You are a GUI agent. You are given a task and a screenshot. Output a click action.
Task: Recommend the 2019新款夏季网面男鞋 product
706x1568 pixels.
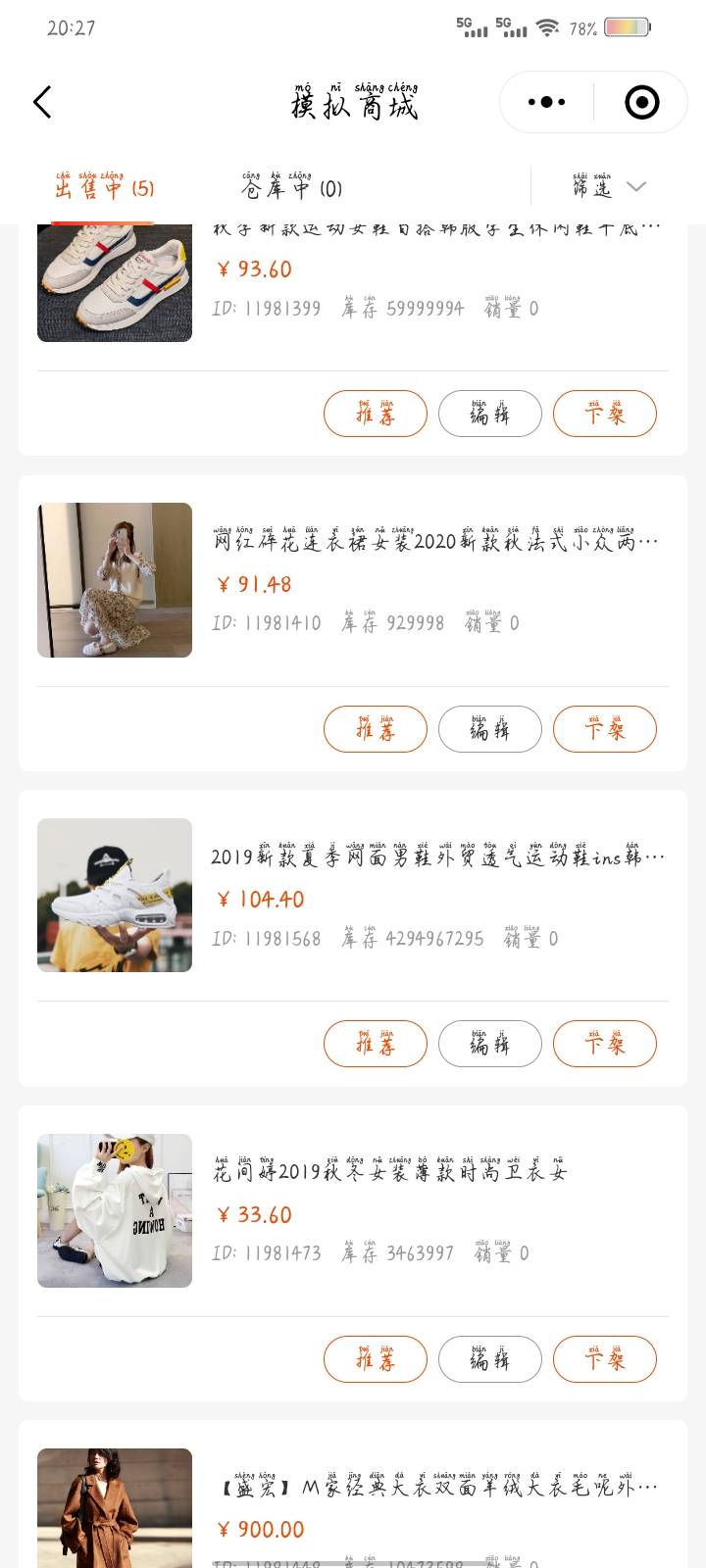tap(376, 1044)
